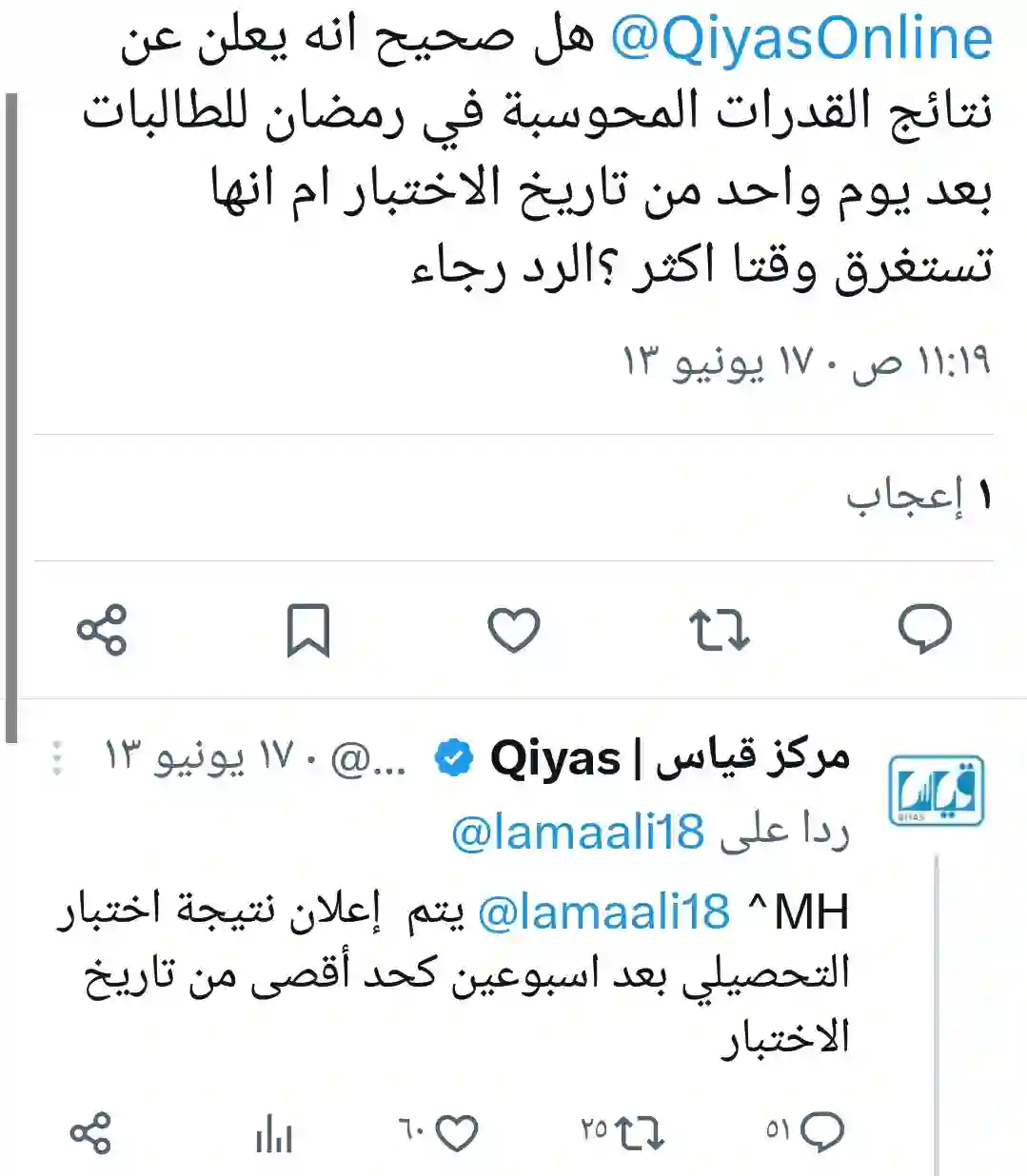Share the Qiyas reply tweet

pyautogui.click(x=91, y=1131)
